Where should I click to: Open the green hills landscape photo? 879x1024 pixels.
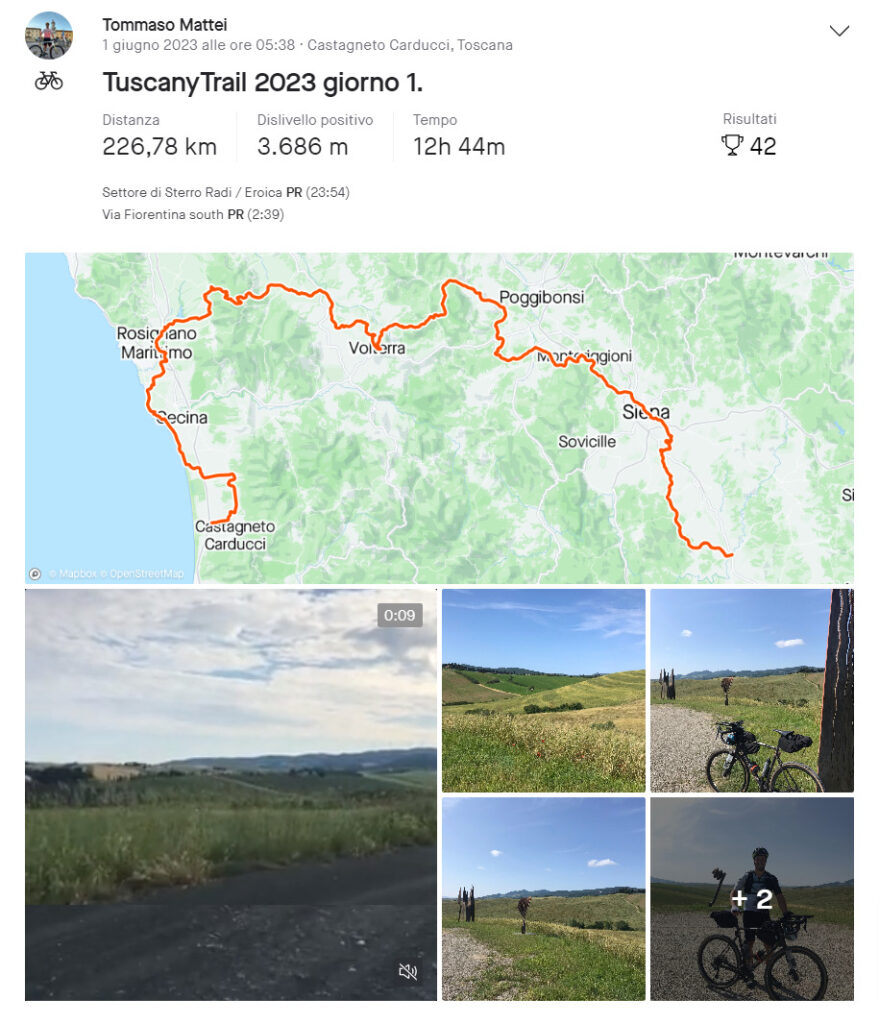pos(543,690)
